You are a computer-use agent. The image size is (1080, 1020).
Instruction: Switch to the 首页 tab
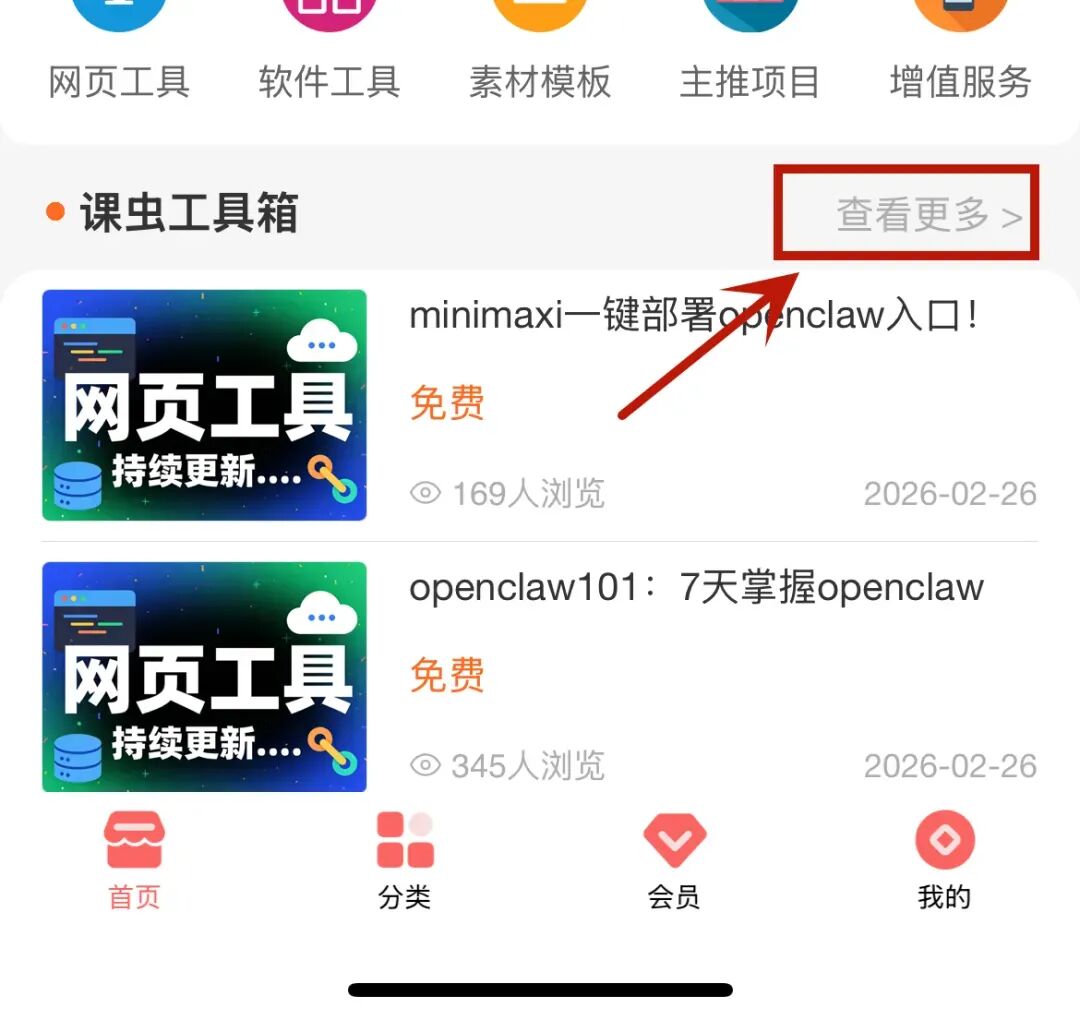(134, 862)
